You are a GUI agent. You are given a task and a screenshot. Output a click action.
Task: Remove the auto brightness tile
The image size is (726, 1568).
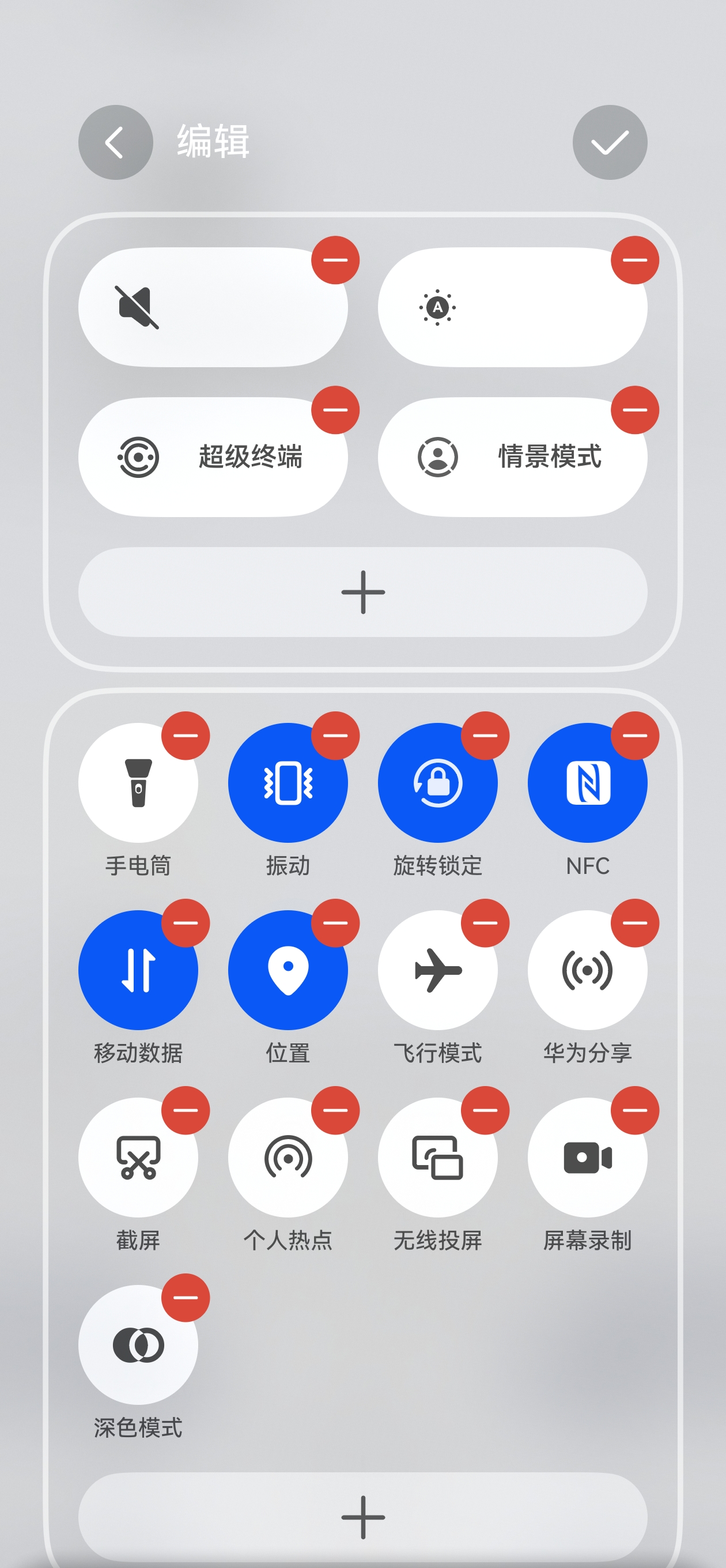(x=634, y=260)
